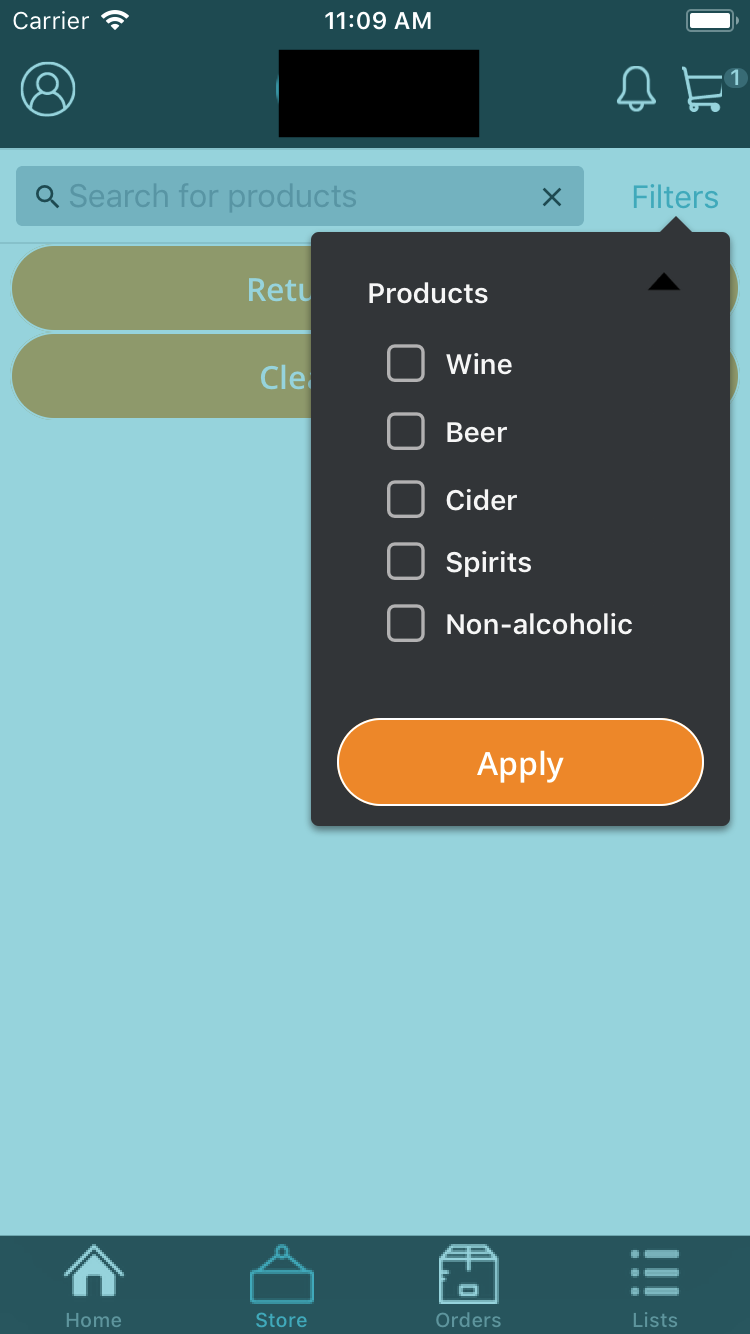This screenshot has height=1334, width=750.
Task: Open the Lists tab
Action: click(x=655, y=1286)
